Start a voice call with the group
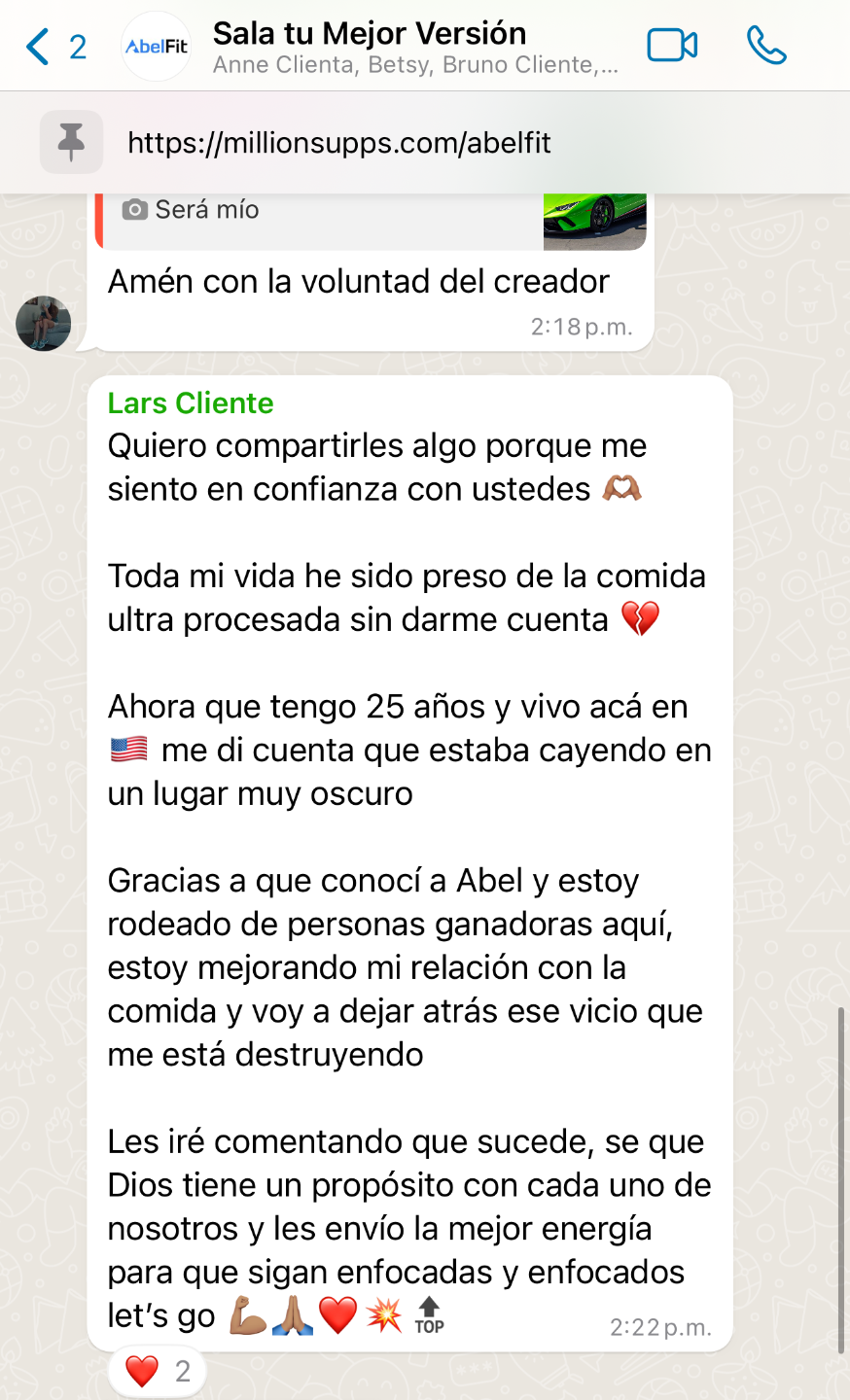 point(766,46)
